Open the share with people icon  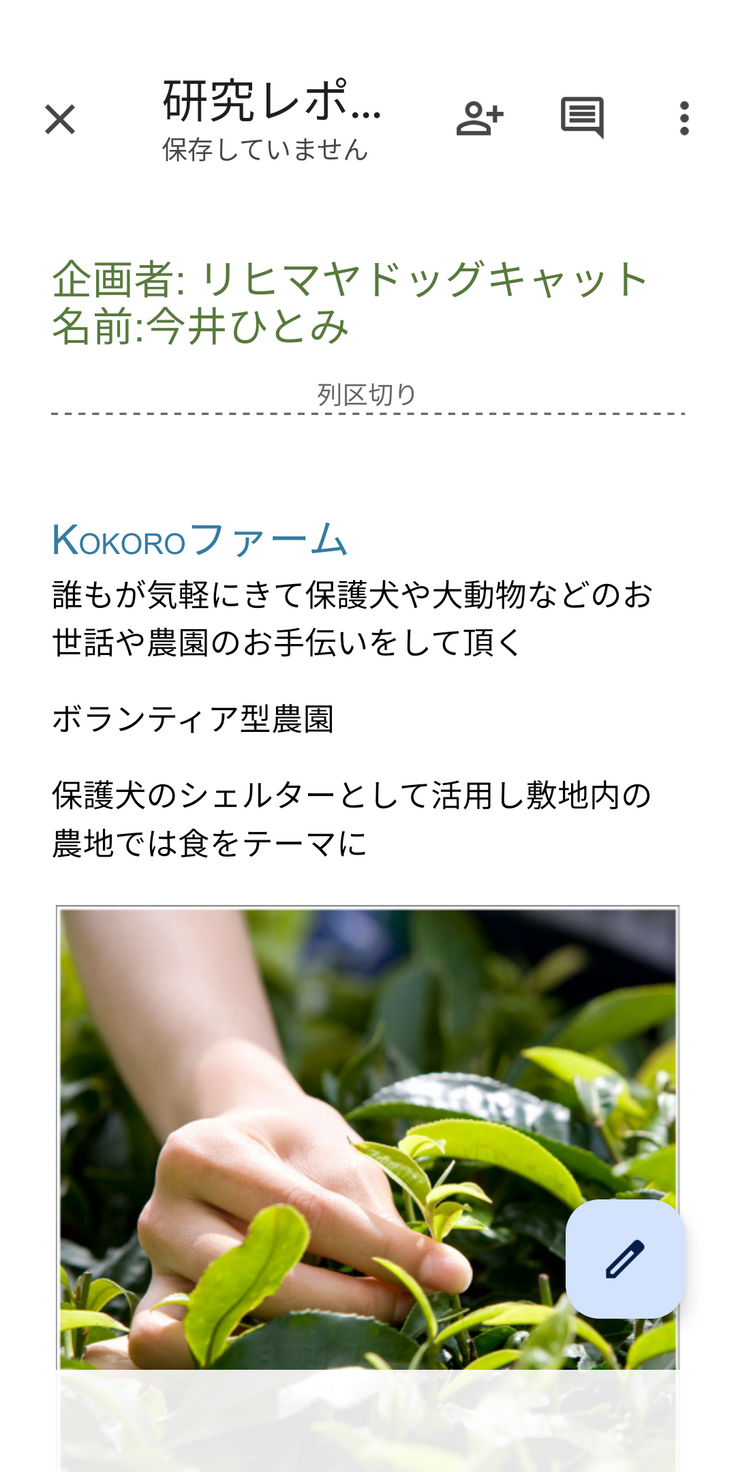click(479, 119)
